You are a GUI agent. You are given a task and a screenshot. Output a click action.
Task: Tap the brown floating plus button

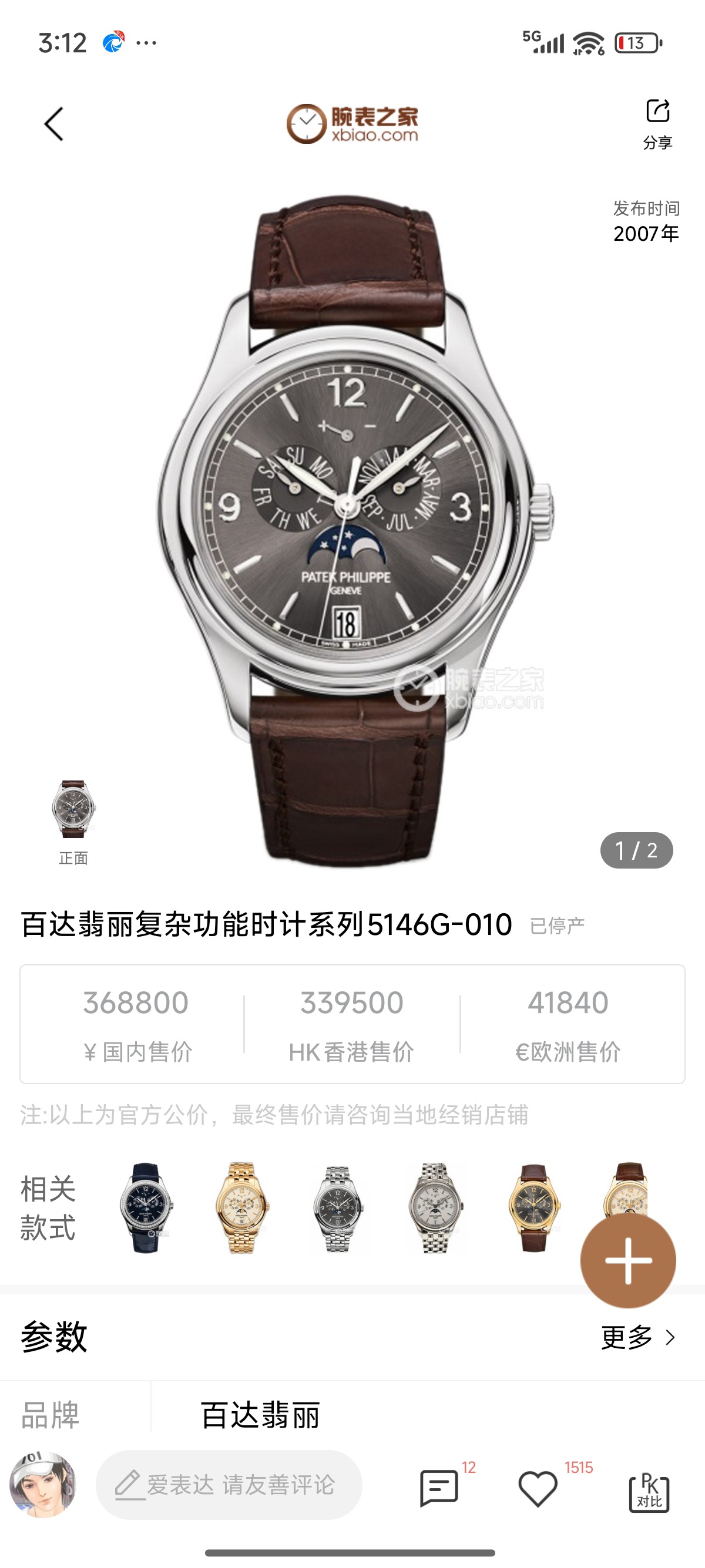coord(627,1261)
